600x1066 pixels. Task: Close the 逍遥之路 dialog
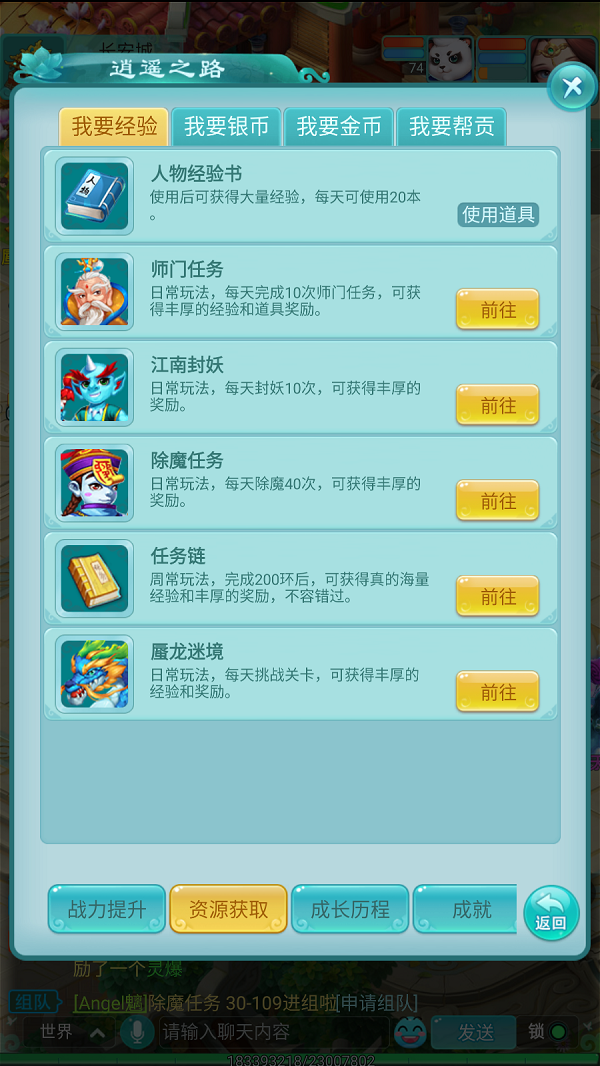[x=572, y=87]
